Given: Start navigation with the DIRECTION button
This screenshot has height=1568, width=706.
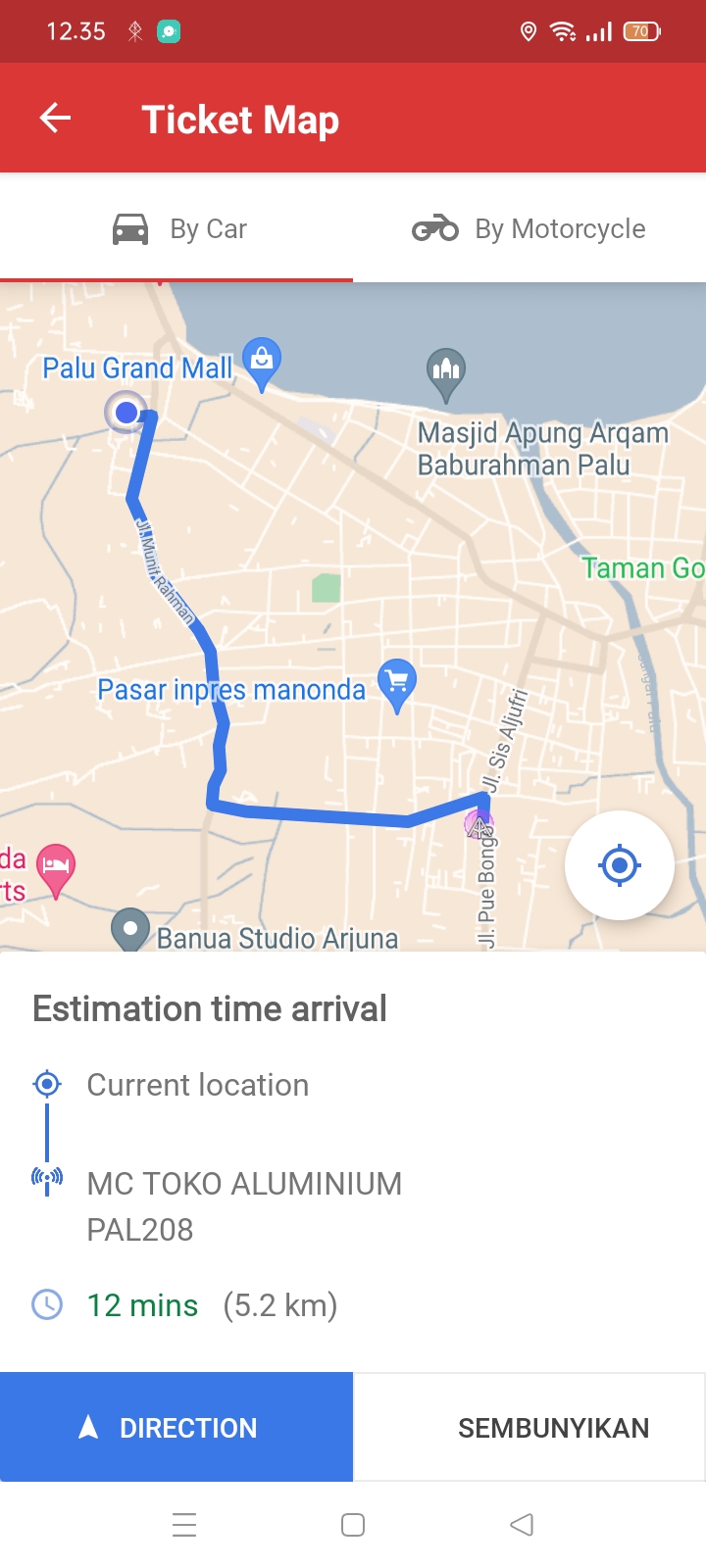Looking at the screenshot, I should (x=176, y=1427).
